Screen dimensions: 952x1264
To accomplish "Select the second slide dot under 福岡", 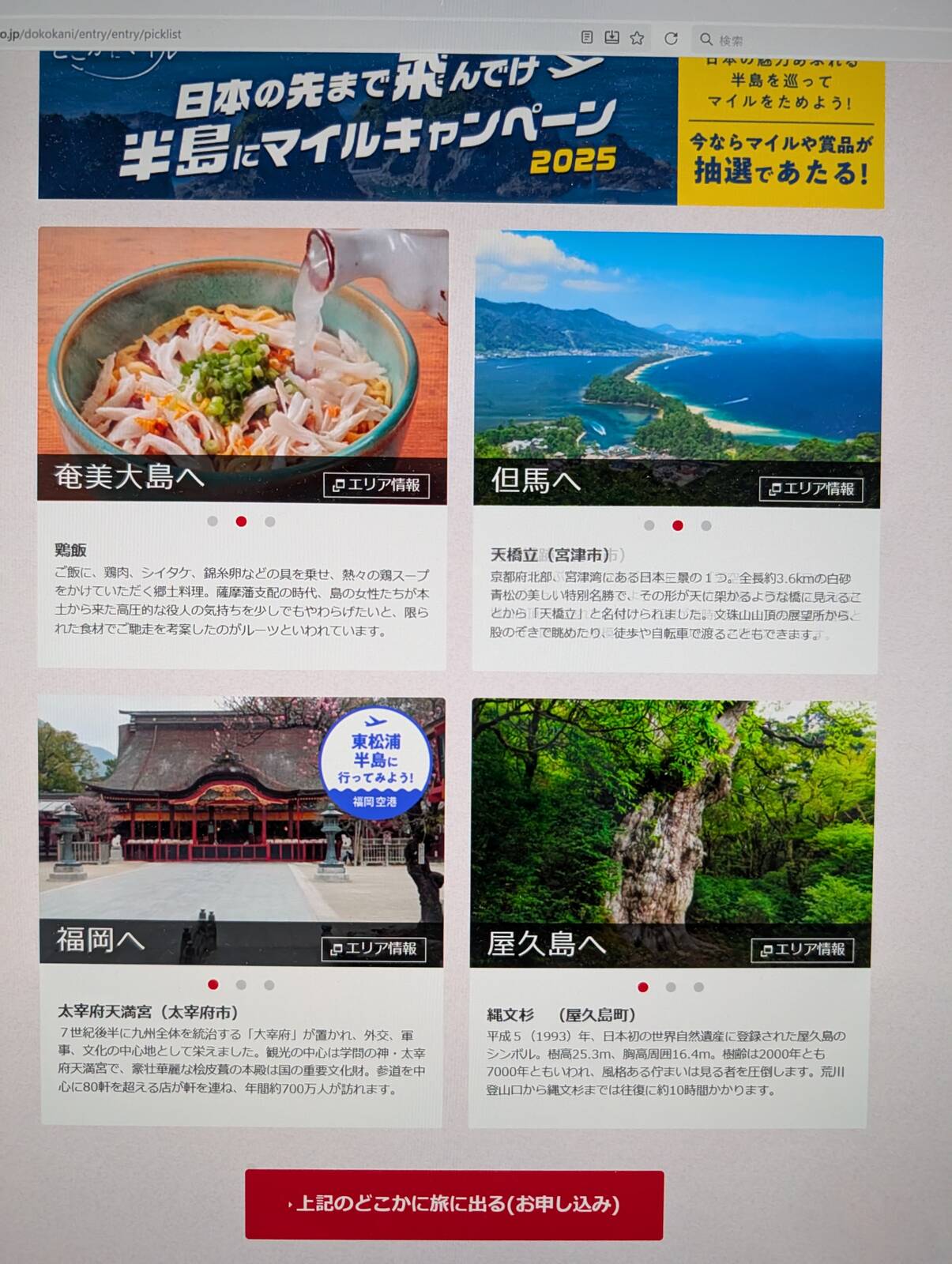I will coord(241,985).
